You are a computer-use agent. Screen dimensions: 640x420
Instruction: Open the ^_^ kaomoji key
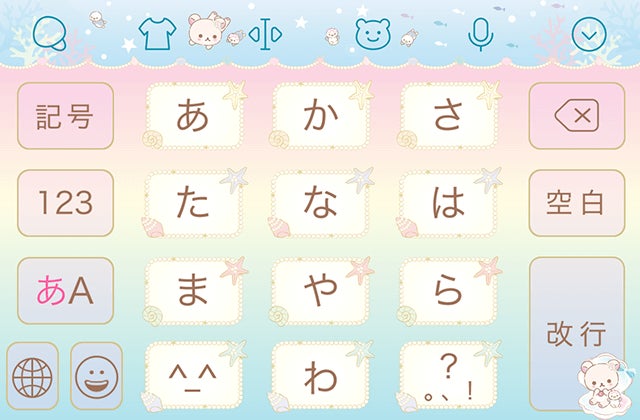[193, 378]
